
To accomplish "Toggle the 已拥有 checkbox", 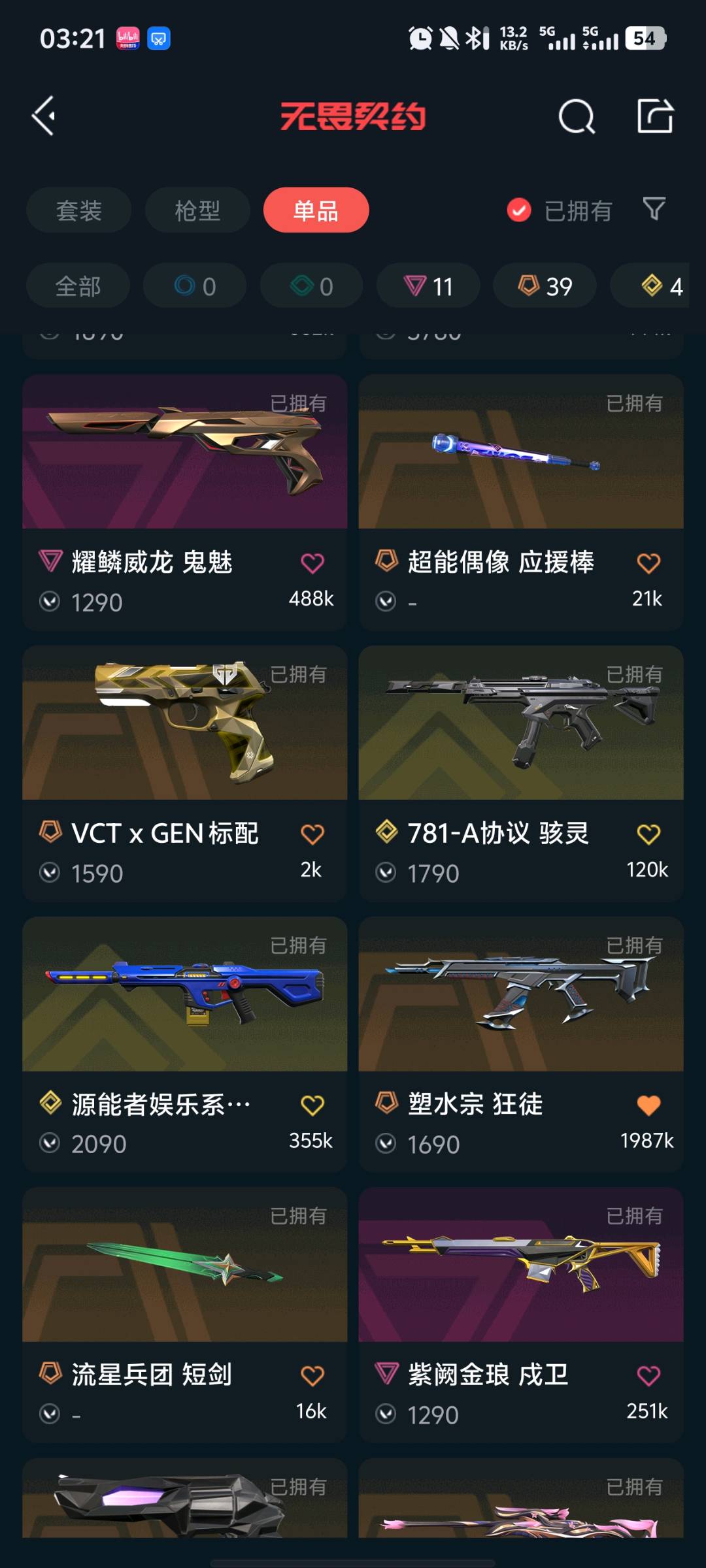I will [519, 210].
